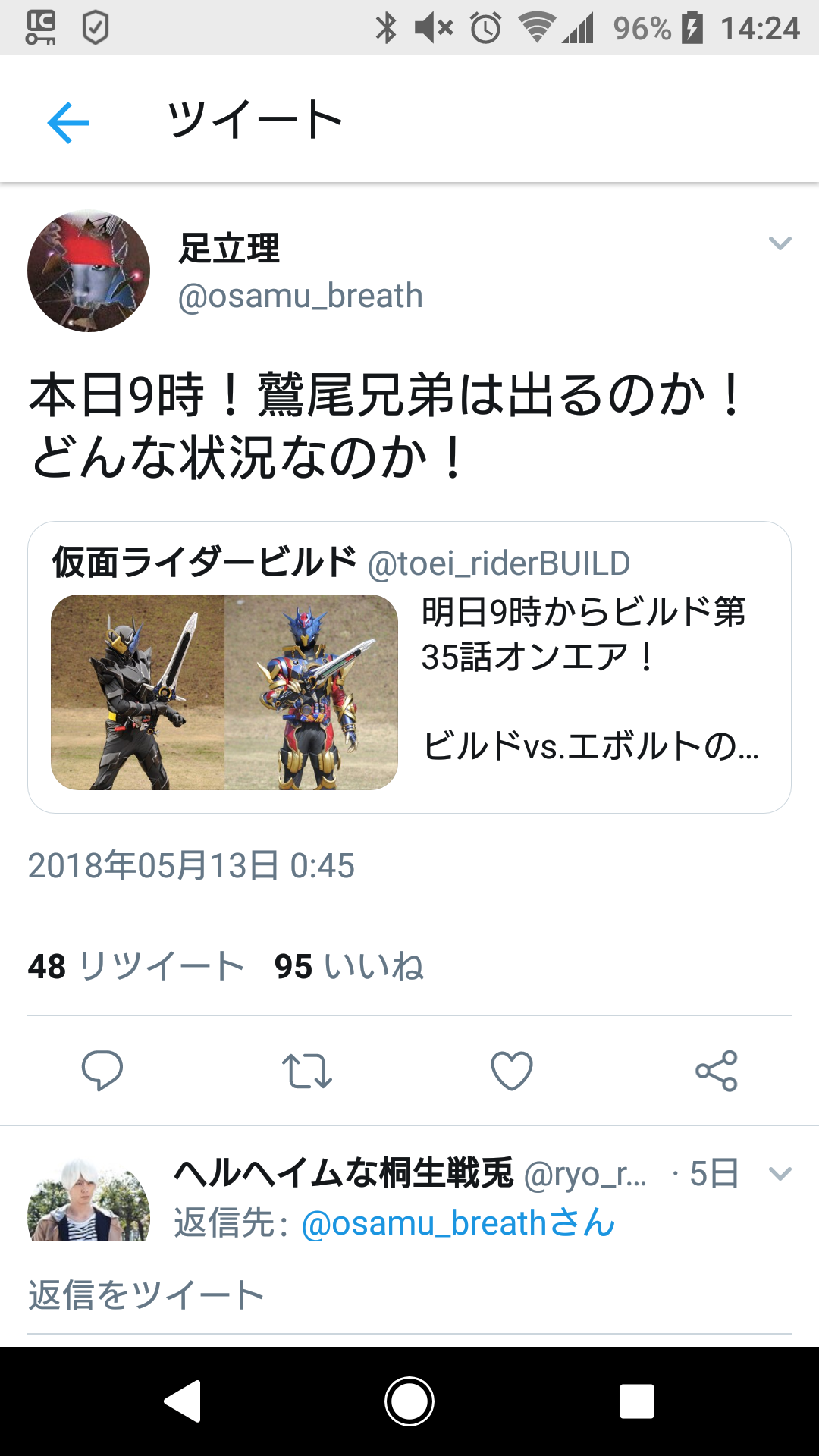819x1456 pixels.
Task: Tap the 返信をツイート reply field
Action: tap(409, 1295)
